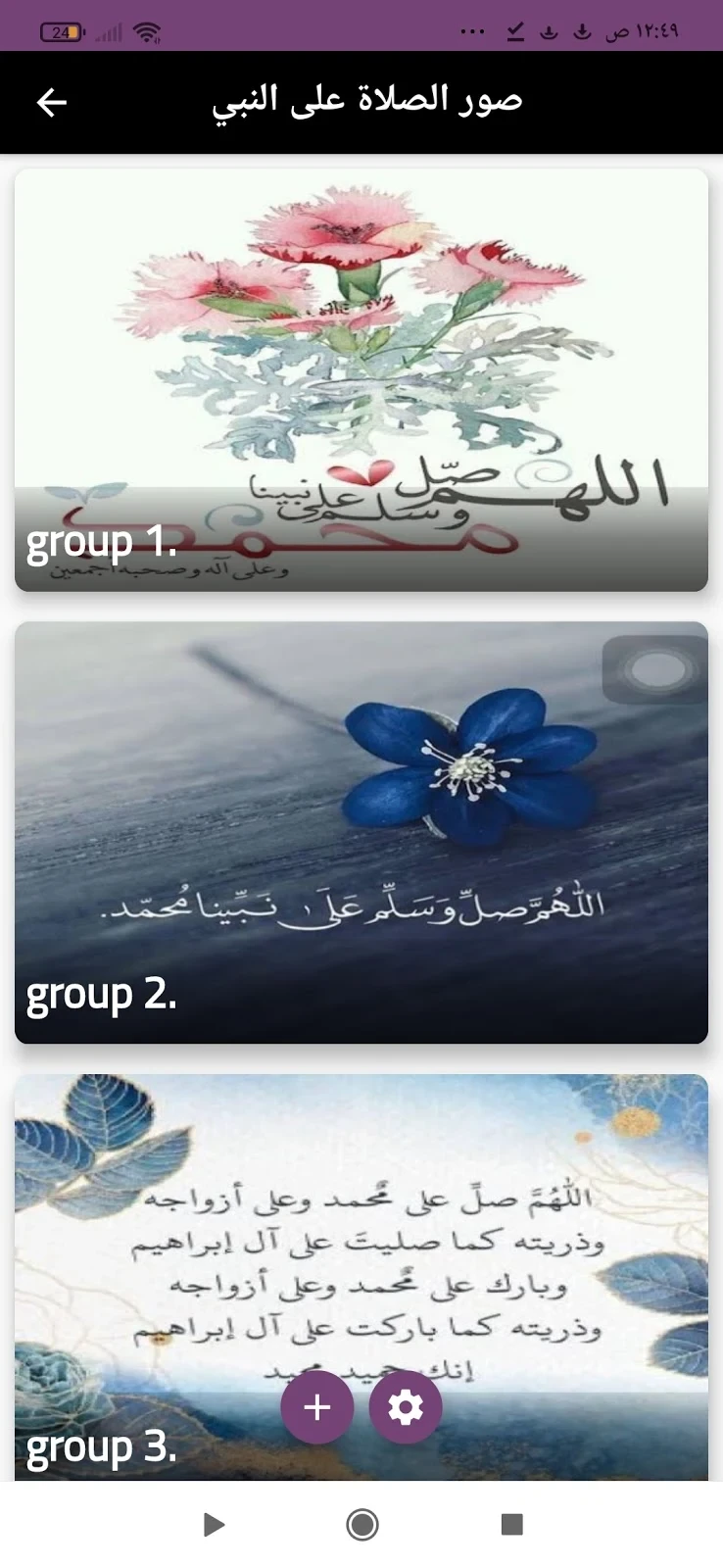The height and width of the screenshot is (1568, 723).
Task: Open settings via the gear button
Action: [406, 1407]
